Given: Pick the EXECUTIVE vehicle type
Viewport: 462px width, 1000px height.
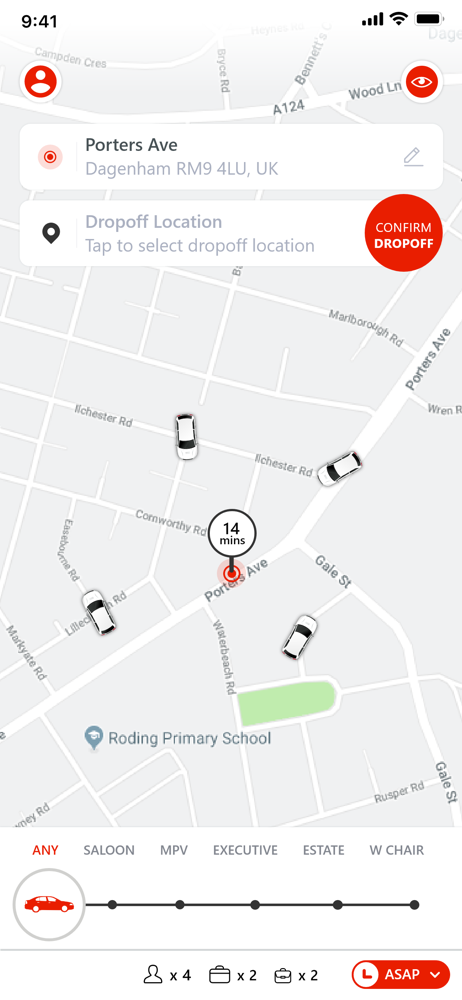Looking at the screenshot, I should 245,850.
